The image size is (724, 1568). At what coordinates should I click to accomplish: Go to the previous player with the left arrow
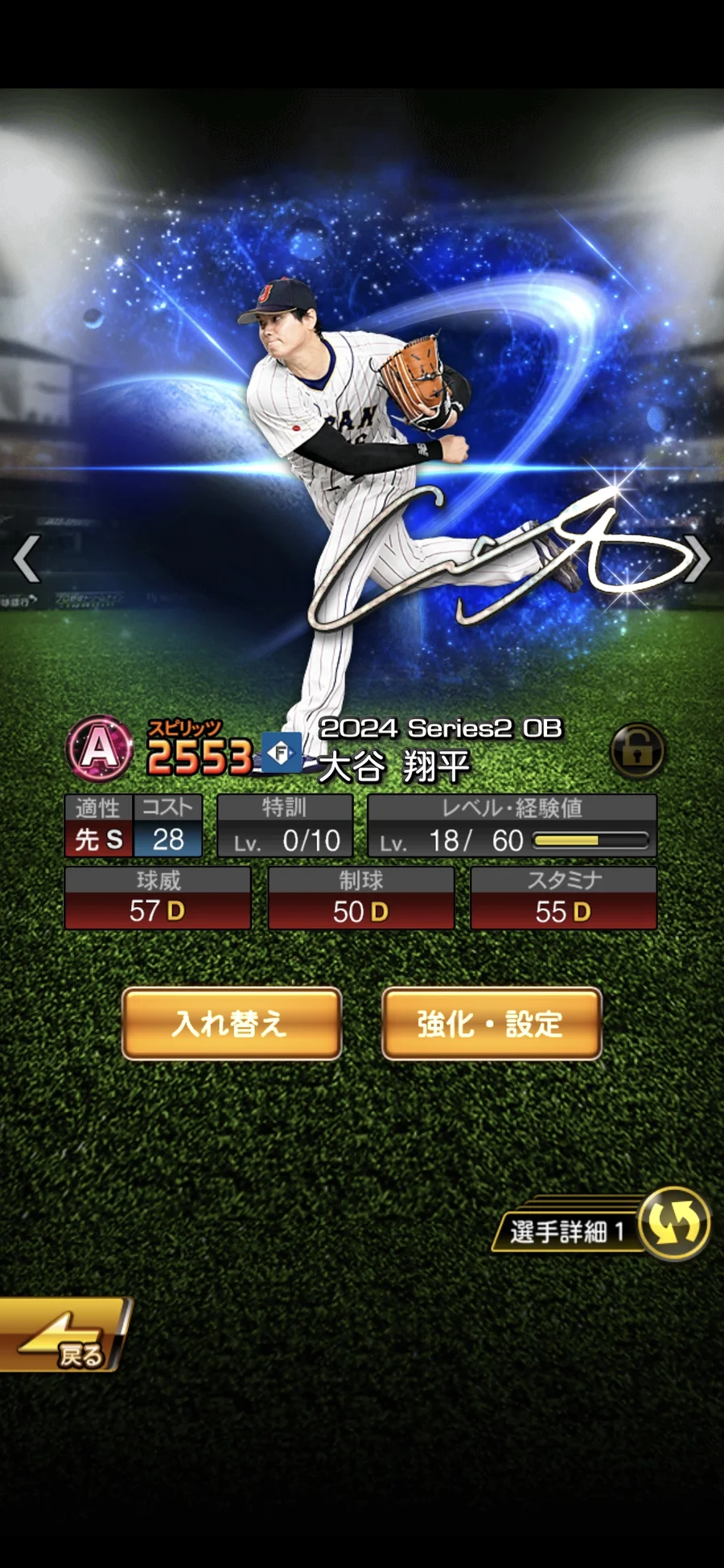click(x=27, y=558)
